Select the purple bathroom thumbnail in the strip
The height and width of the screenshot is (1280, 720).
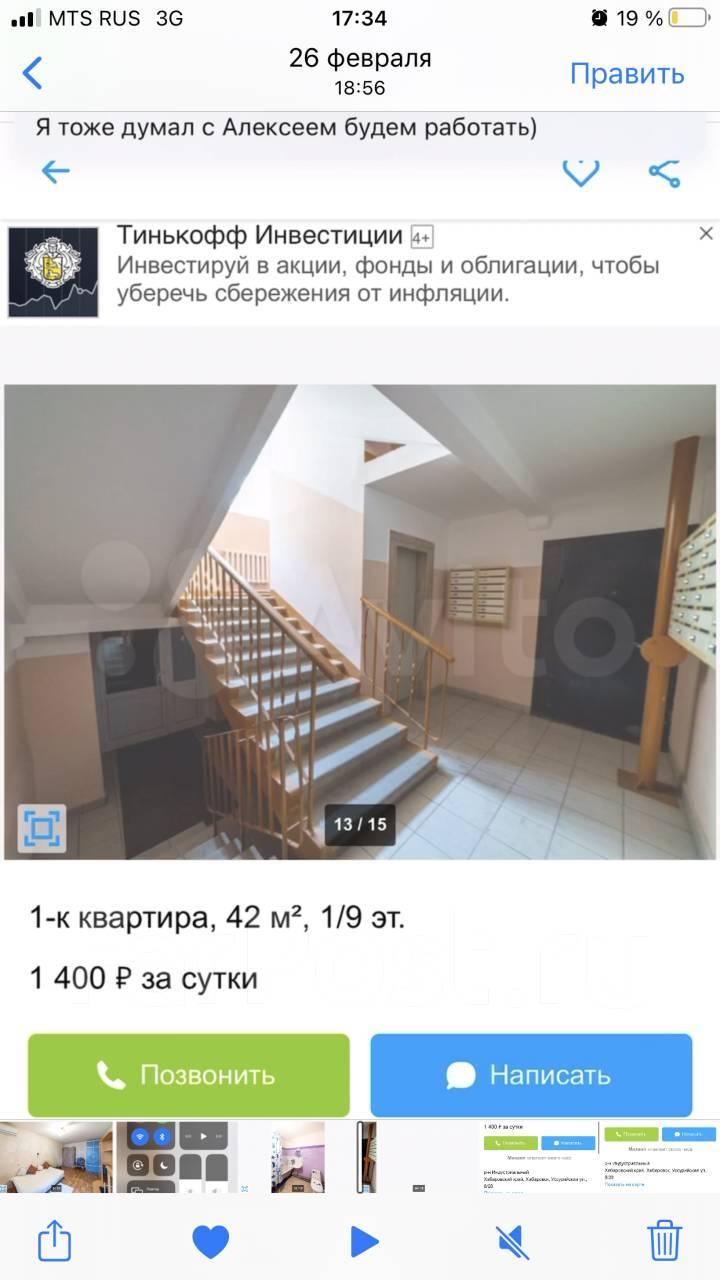pos(298,1157)
